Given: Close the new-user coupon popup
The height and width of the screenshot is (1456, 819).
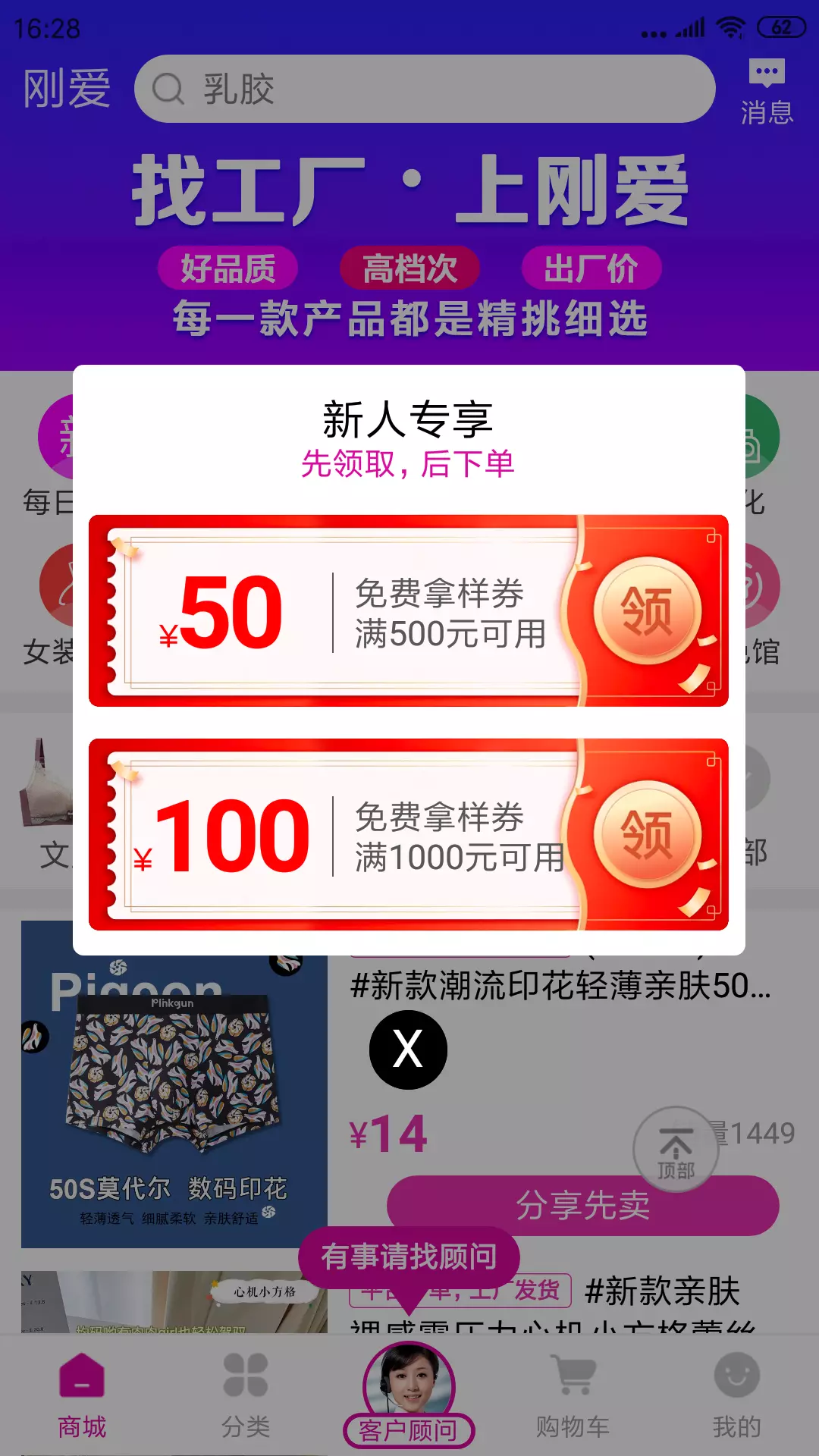Looking at the screenshot, I should 408,1050.
